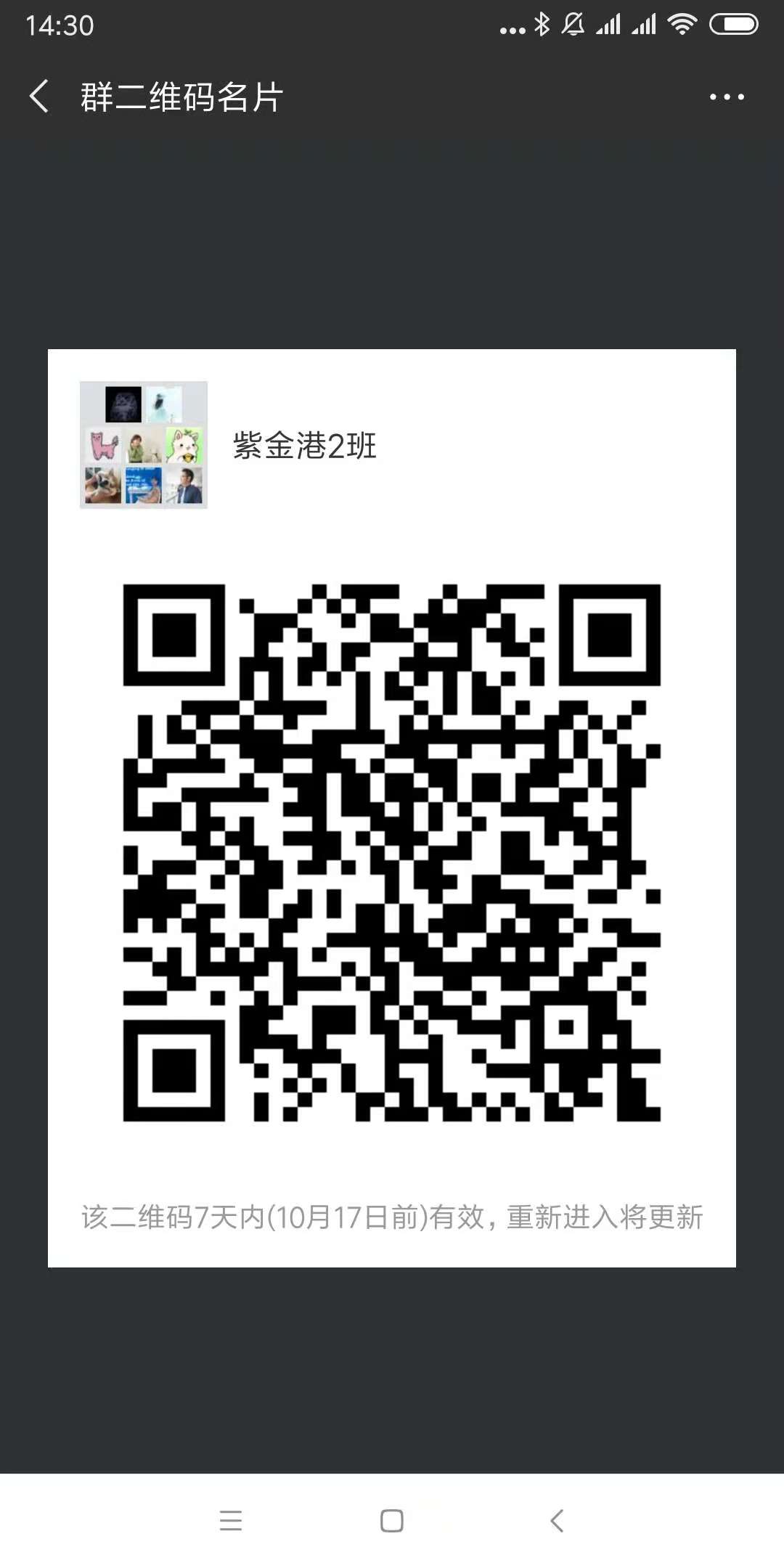The height and width of the screenshot is (1568, 784).
Task: Tap the system home button
Action: (392, 1520)
